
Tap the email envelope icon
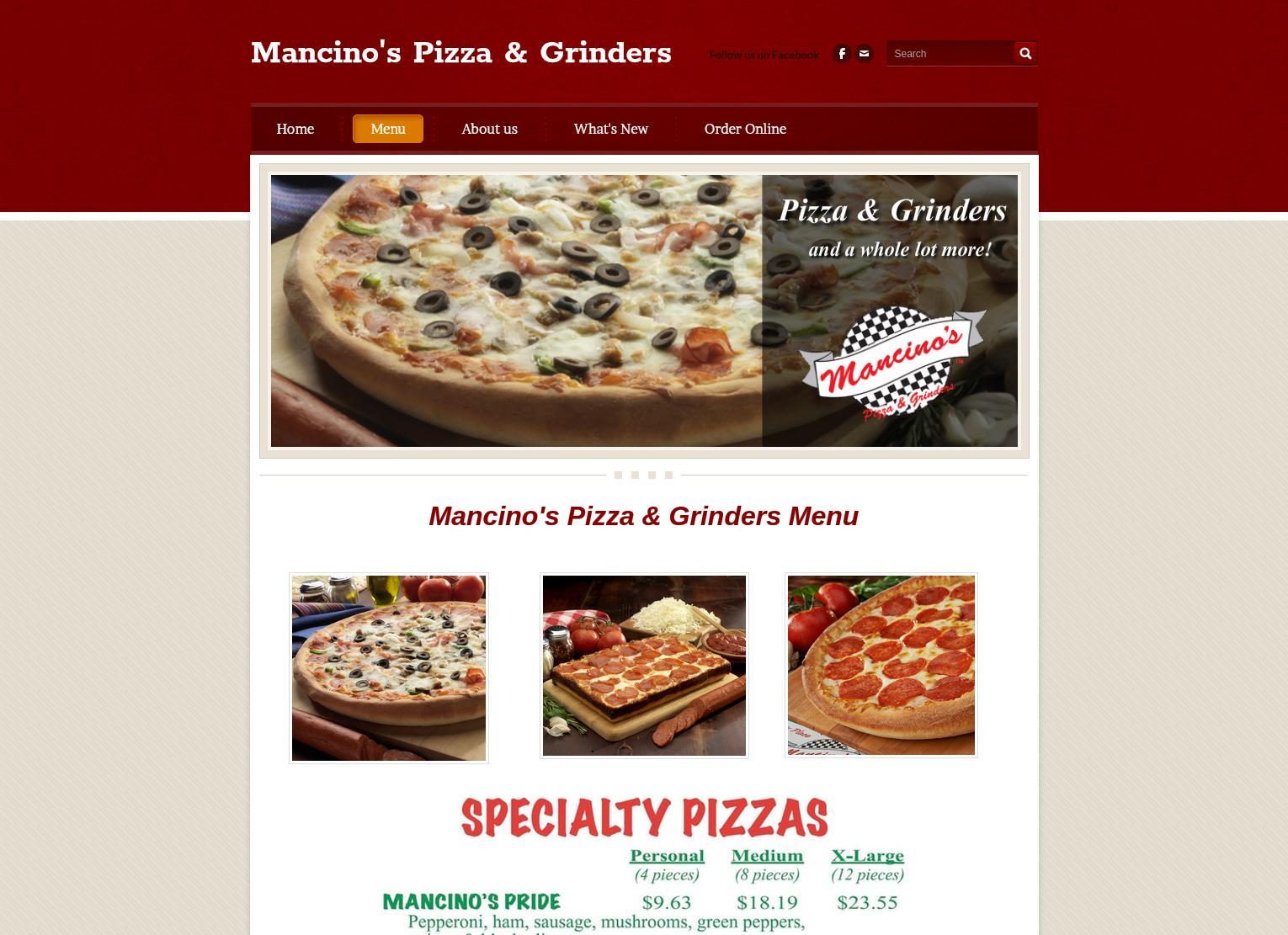click(x=864, y=54)
